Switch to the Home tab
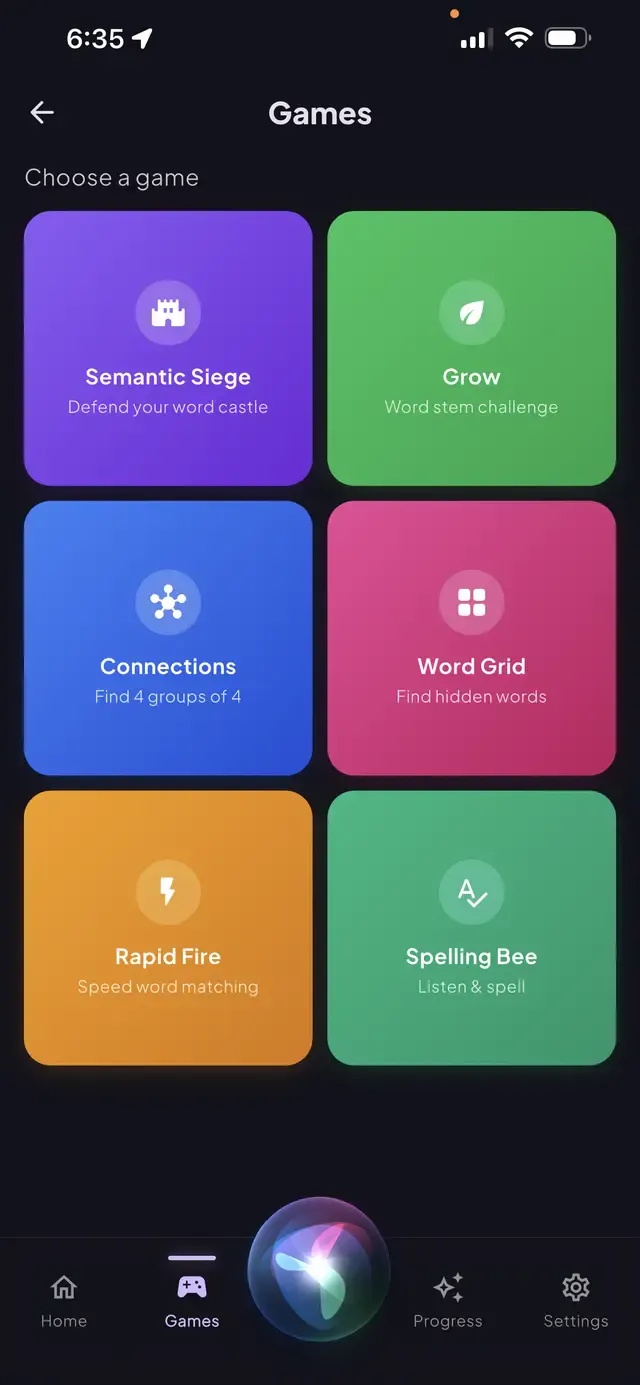 (64, 1300)
